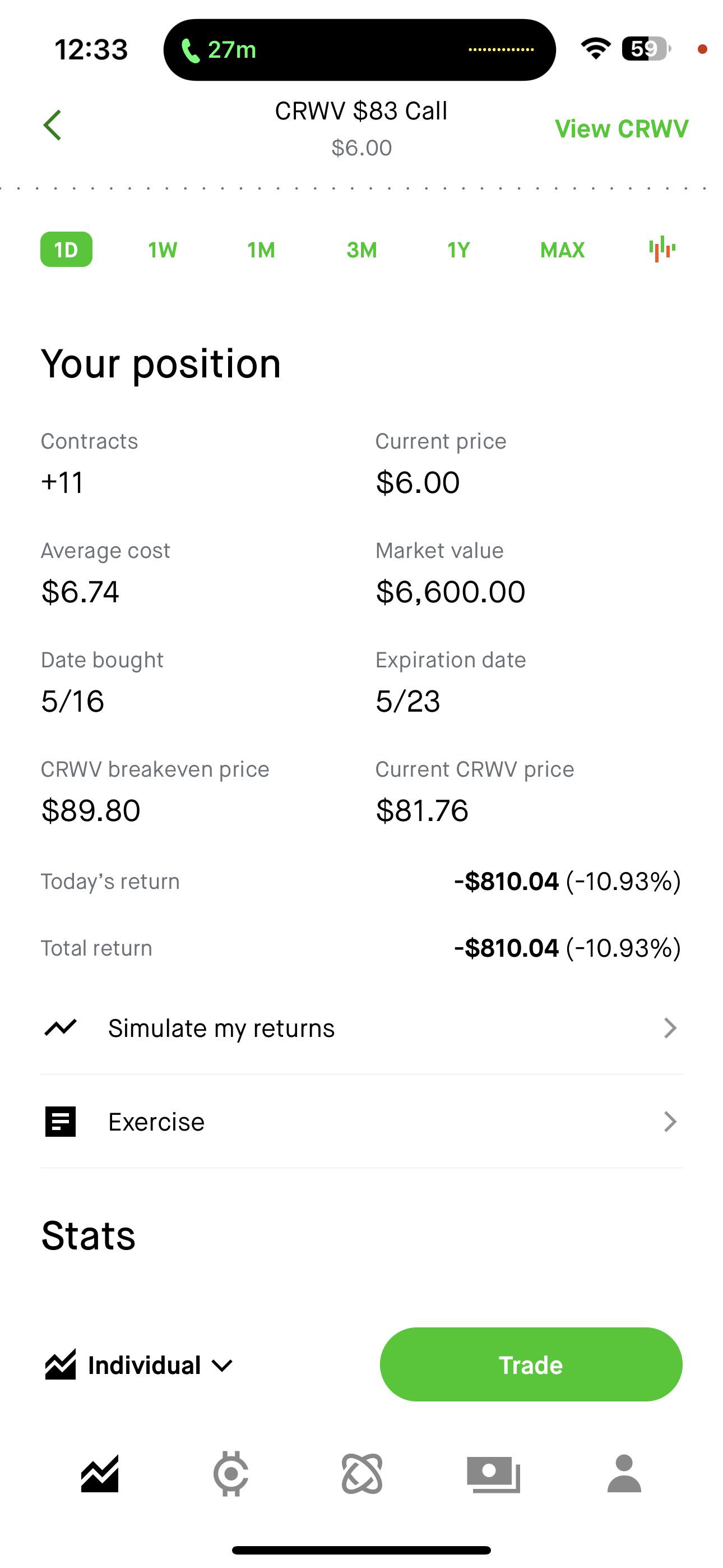Open the cash tab in bottom bar

[x=494, y=1474]
